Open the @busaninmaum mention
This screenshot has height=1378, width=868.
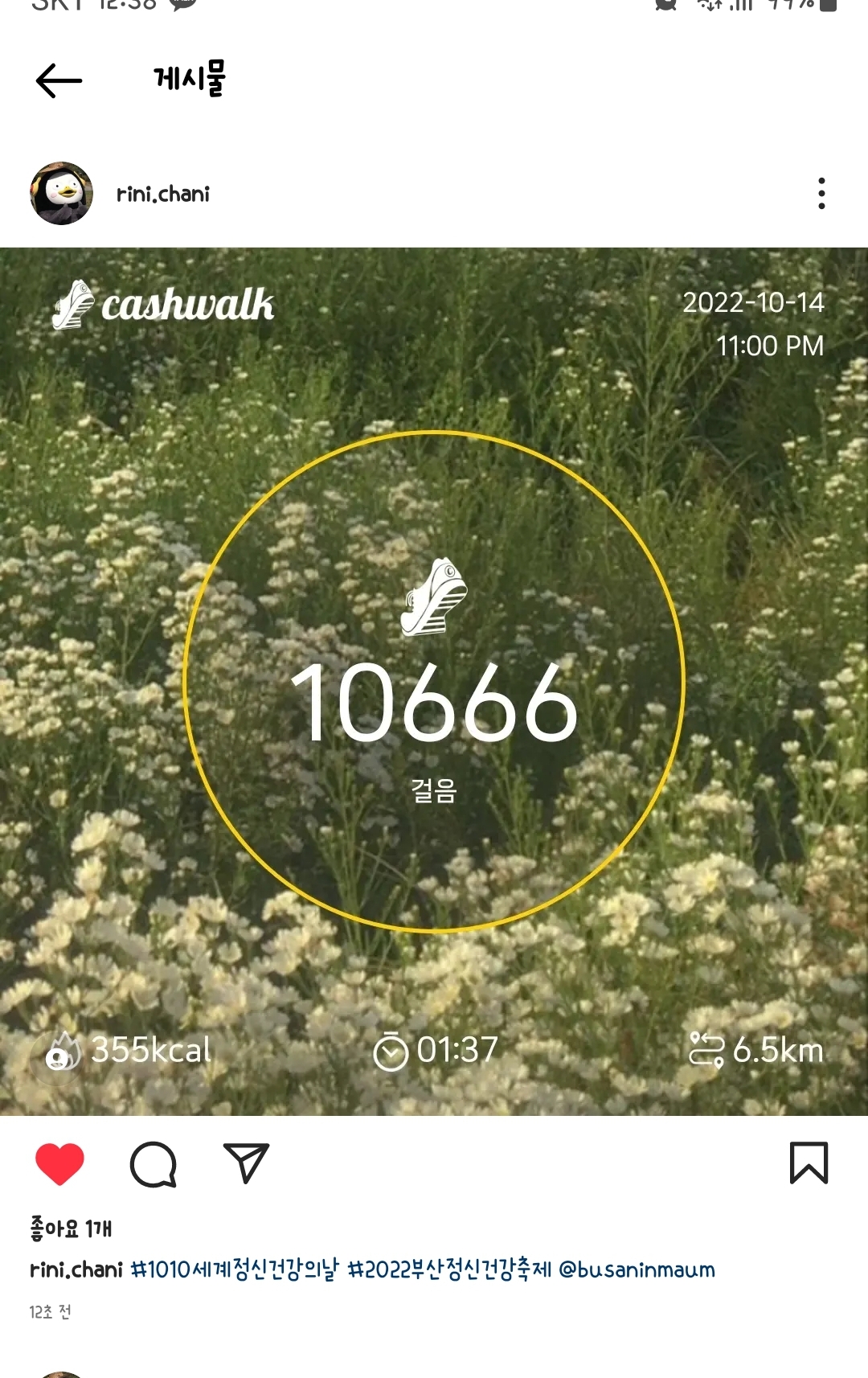click(x=637, y=1269)
